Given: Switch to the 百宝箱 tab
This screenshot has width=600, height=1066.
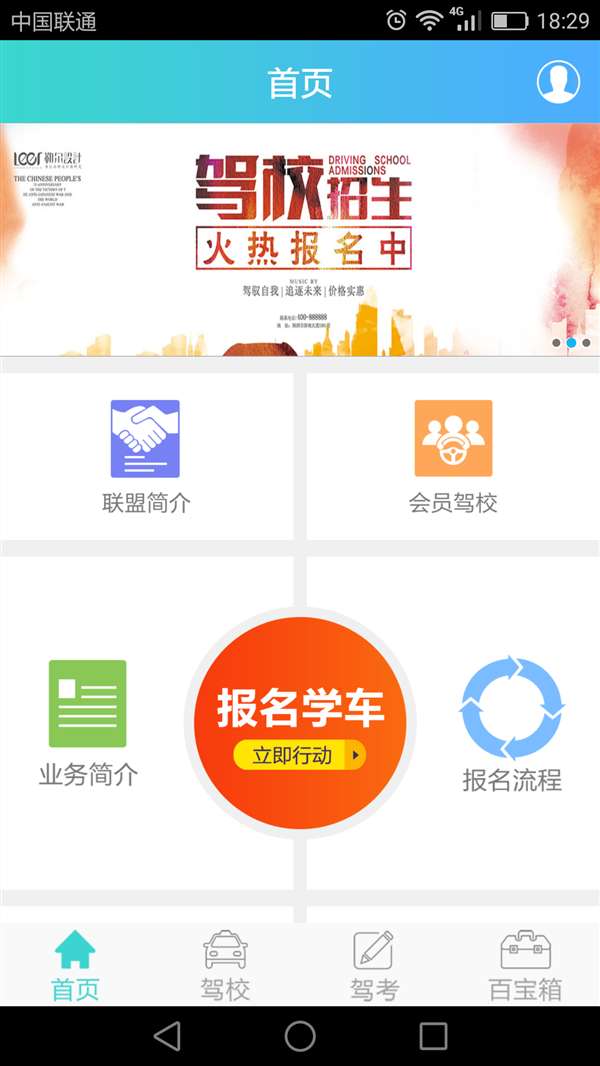Looking at the screenshot, I should click(x=525, y=965).
